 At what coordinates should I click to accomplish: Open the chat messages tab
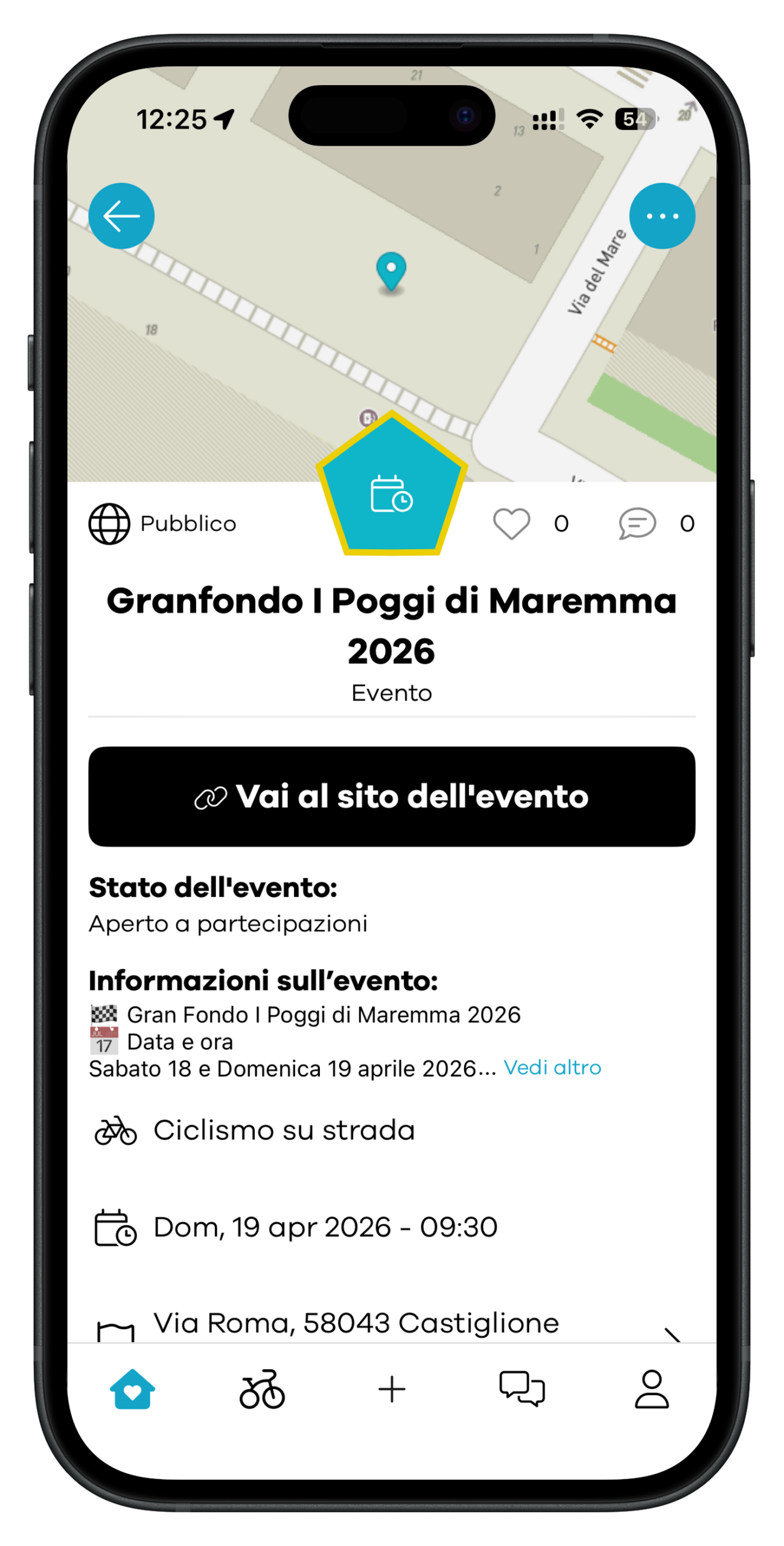521,1388
